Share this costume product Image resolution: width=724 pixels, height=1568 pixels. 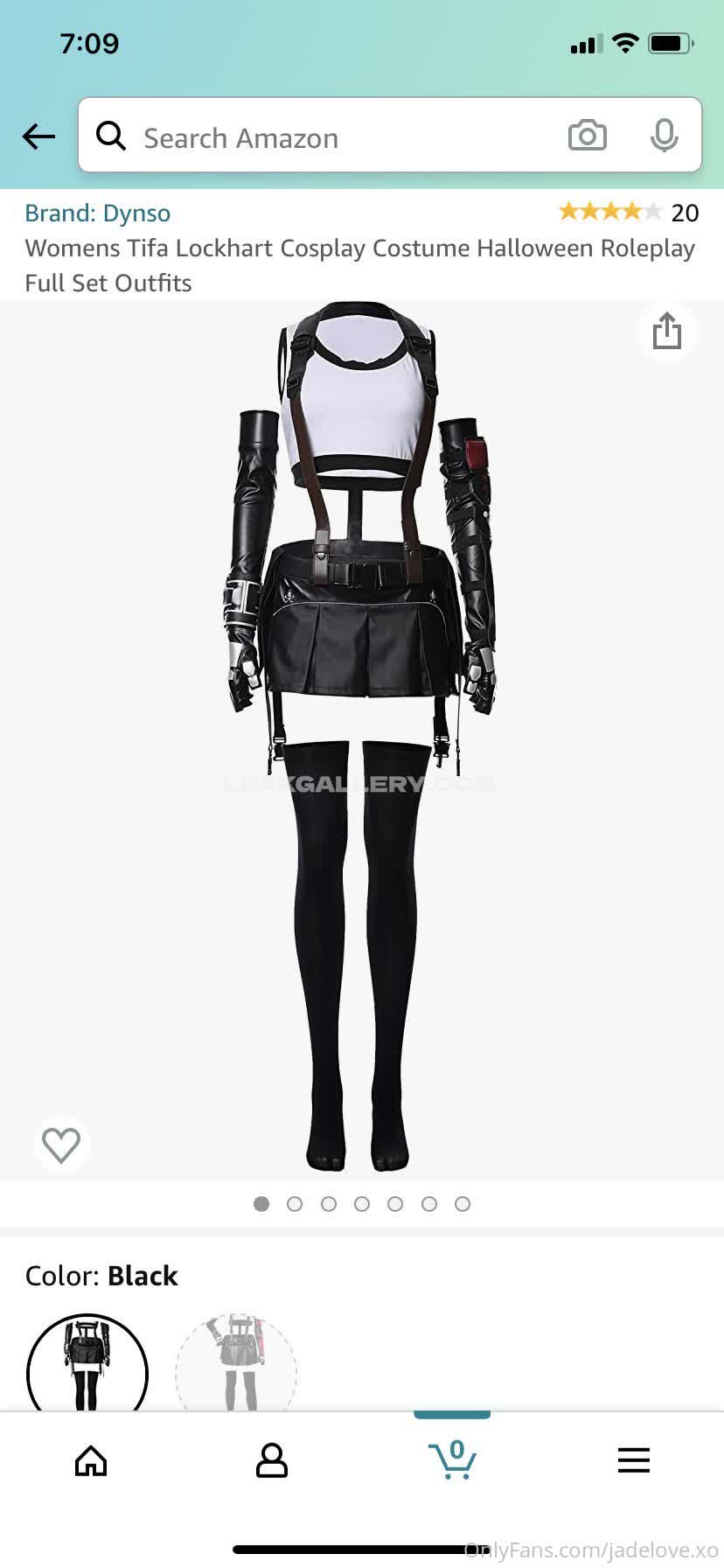click(x=666, y=331)
